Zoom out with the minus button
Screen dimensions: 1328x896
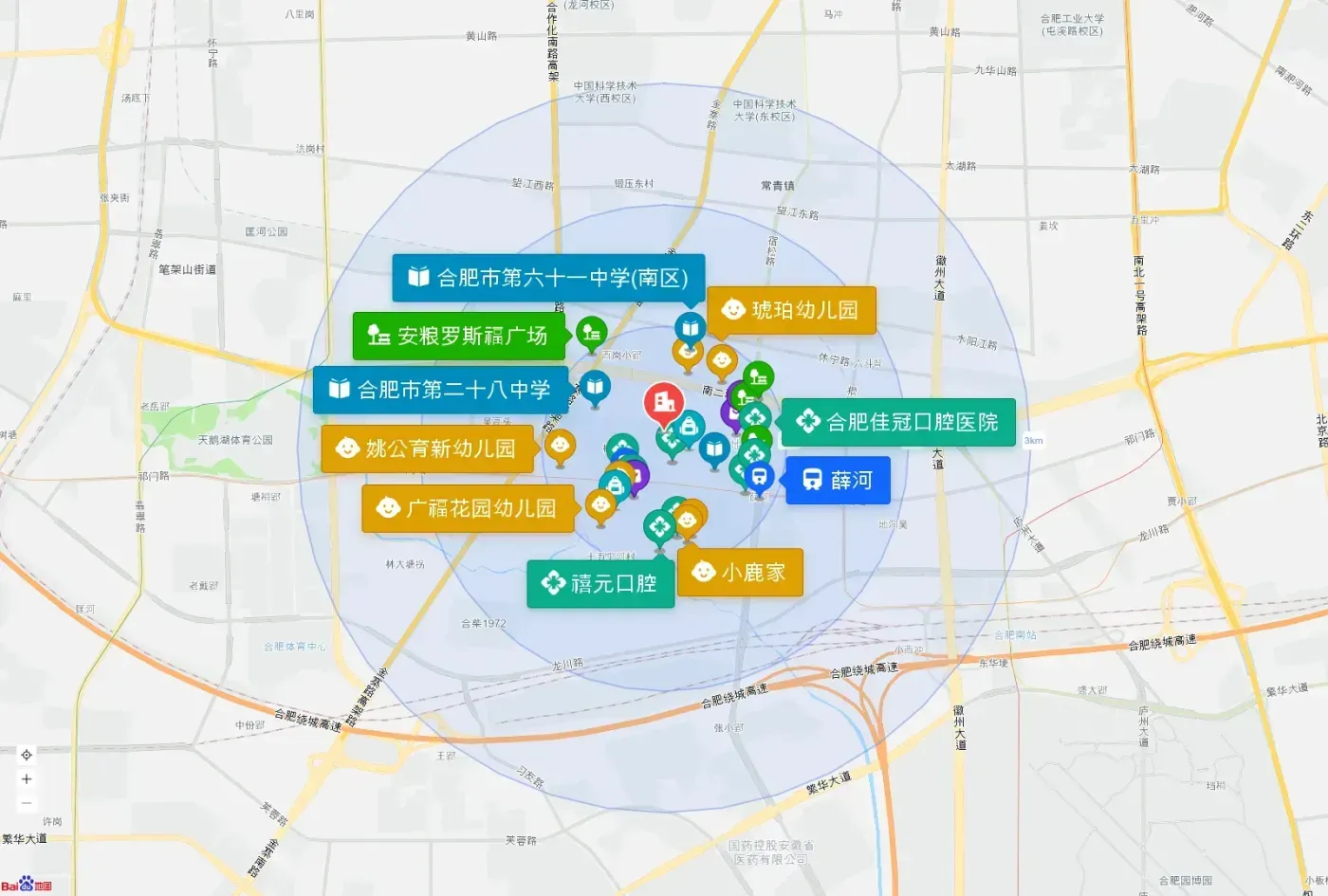[x=27, y=803]
